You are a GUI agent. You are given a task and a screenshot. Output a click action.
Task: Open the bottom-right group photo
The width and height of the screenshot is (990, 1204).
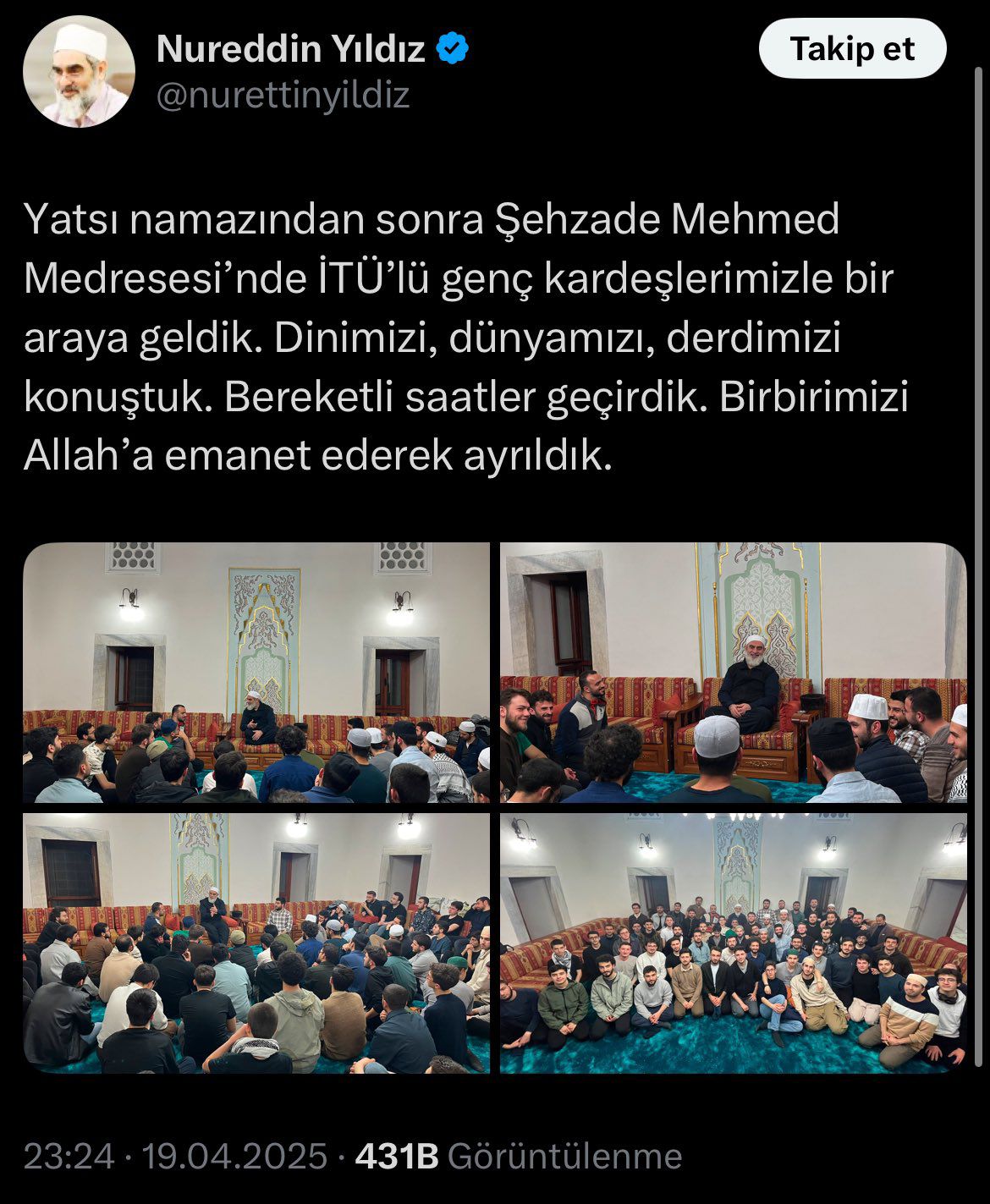[733, 943]
